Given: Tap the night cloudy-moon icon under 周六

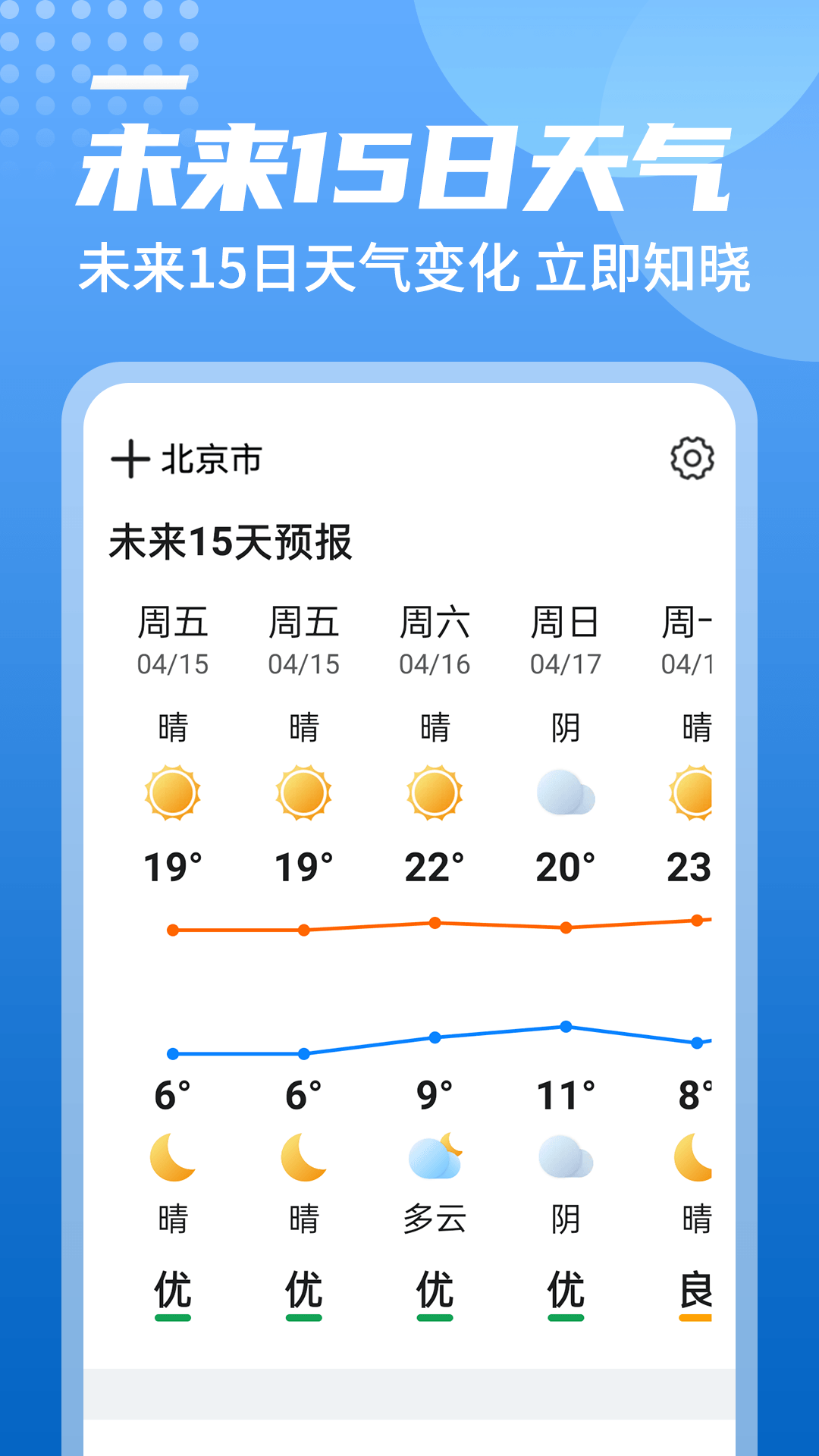Looking at the screenshot, I should pyautogui.click(x=435, y=1153).
